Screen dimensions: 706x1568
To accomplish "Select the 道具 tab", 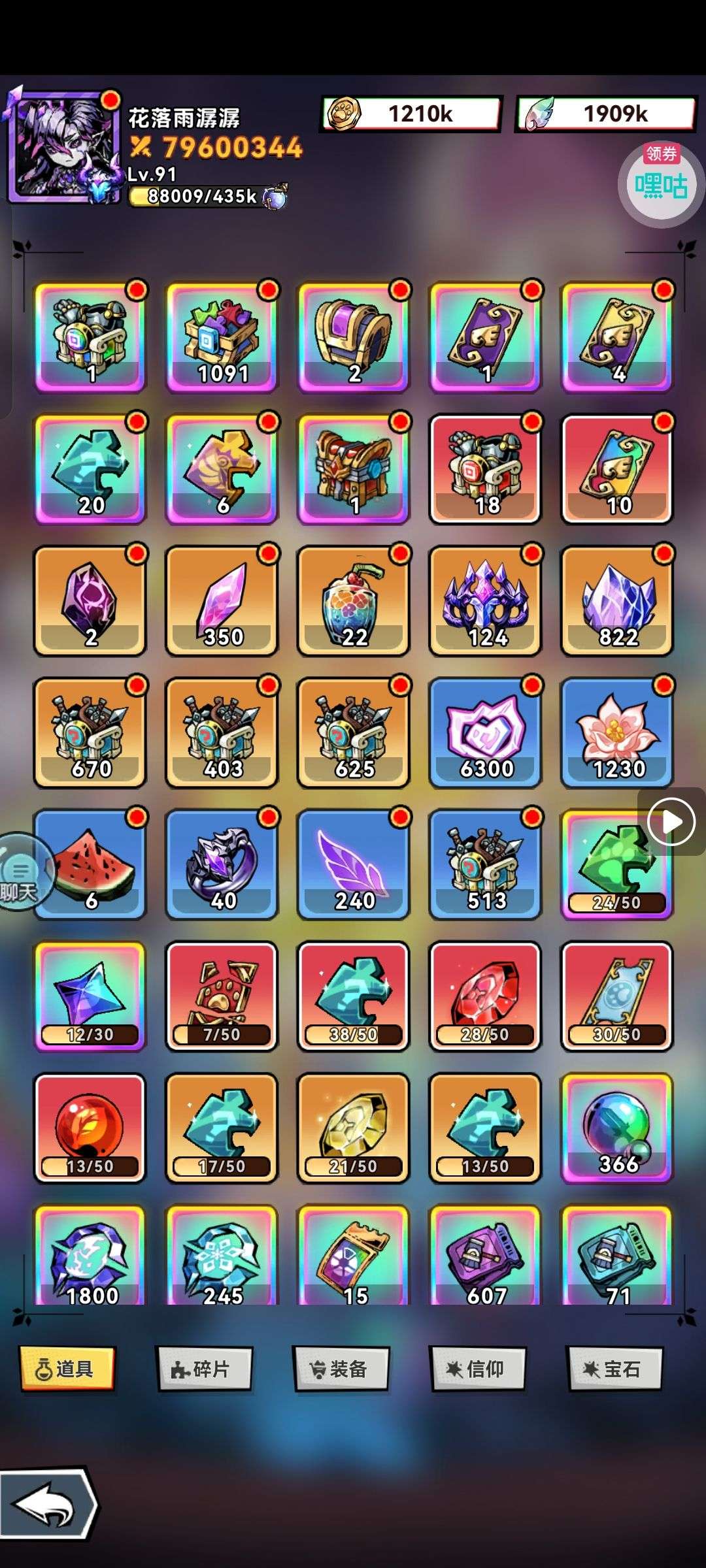I will point(67,1369).
